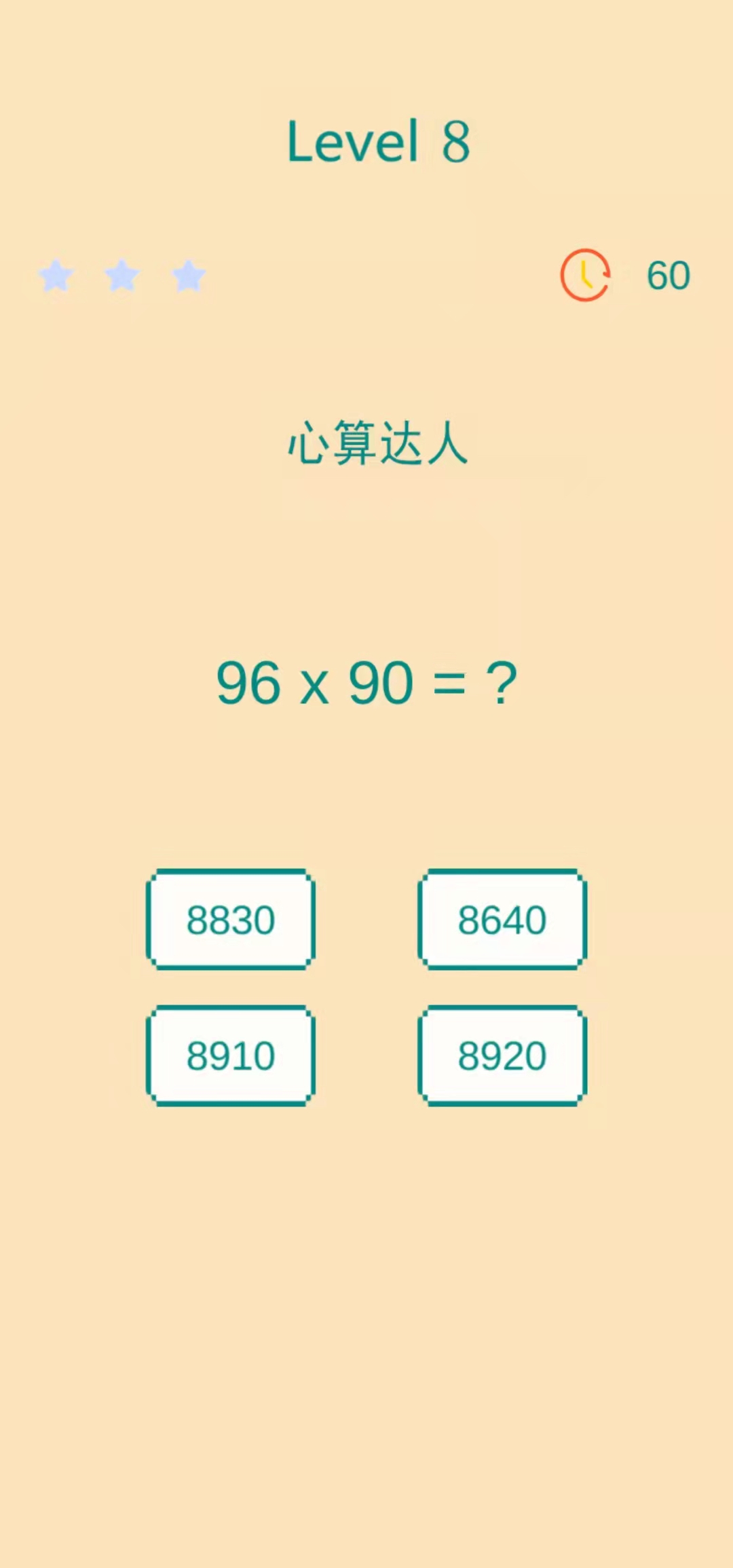Screen dimensions: 733x1568
Task: Select the middle star above the question
Action: [124, 274]
